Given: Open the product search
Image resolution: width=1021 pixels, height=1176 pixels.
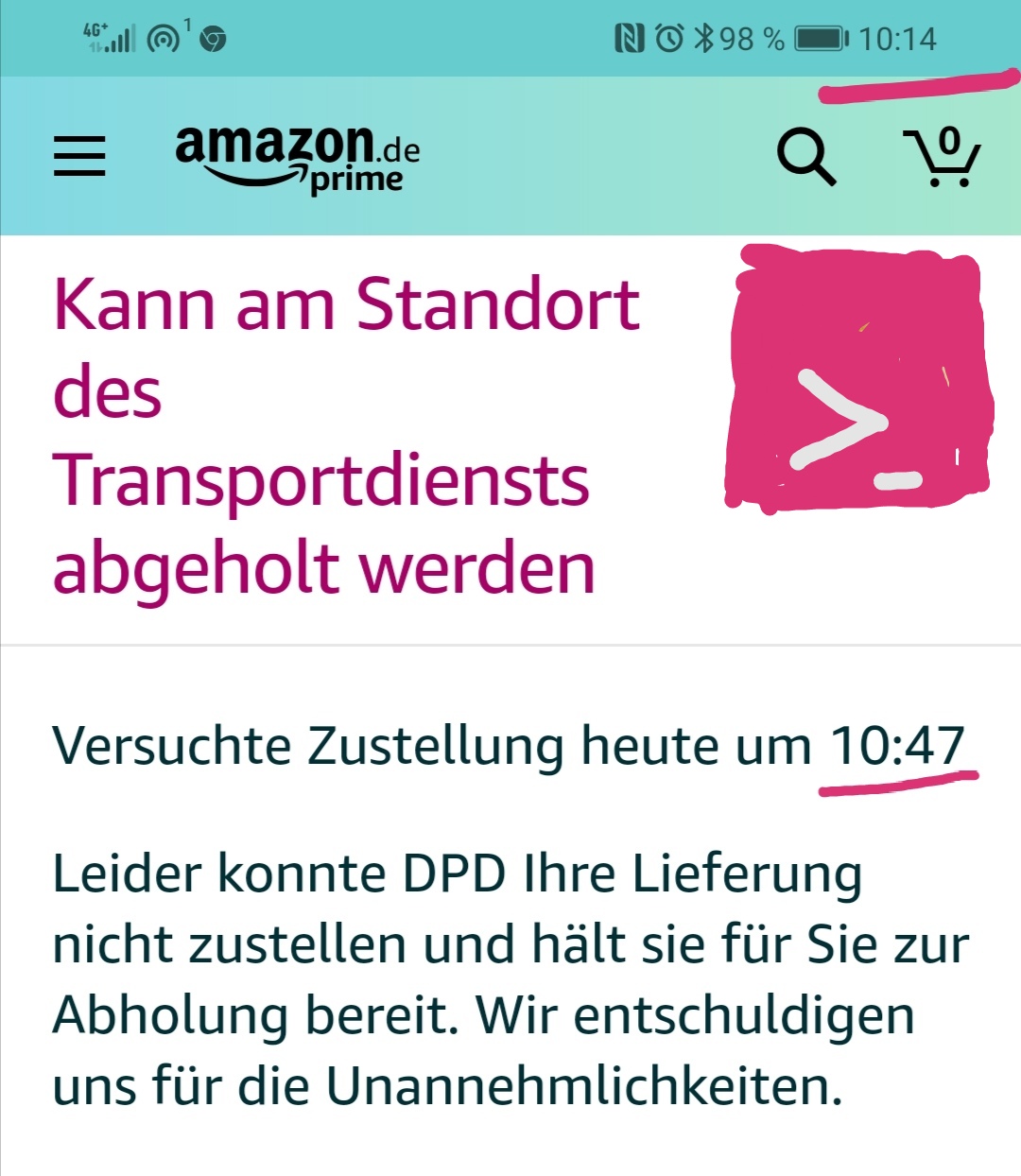Looking at the screenshot, I should tap(805, 157).
